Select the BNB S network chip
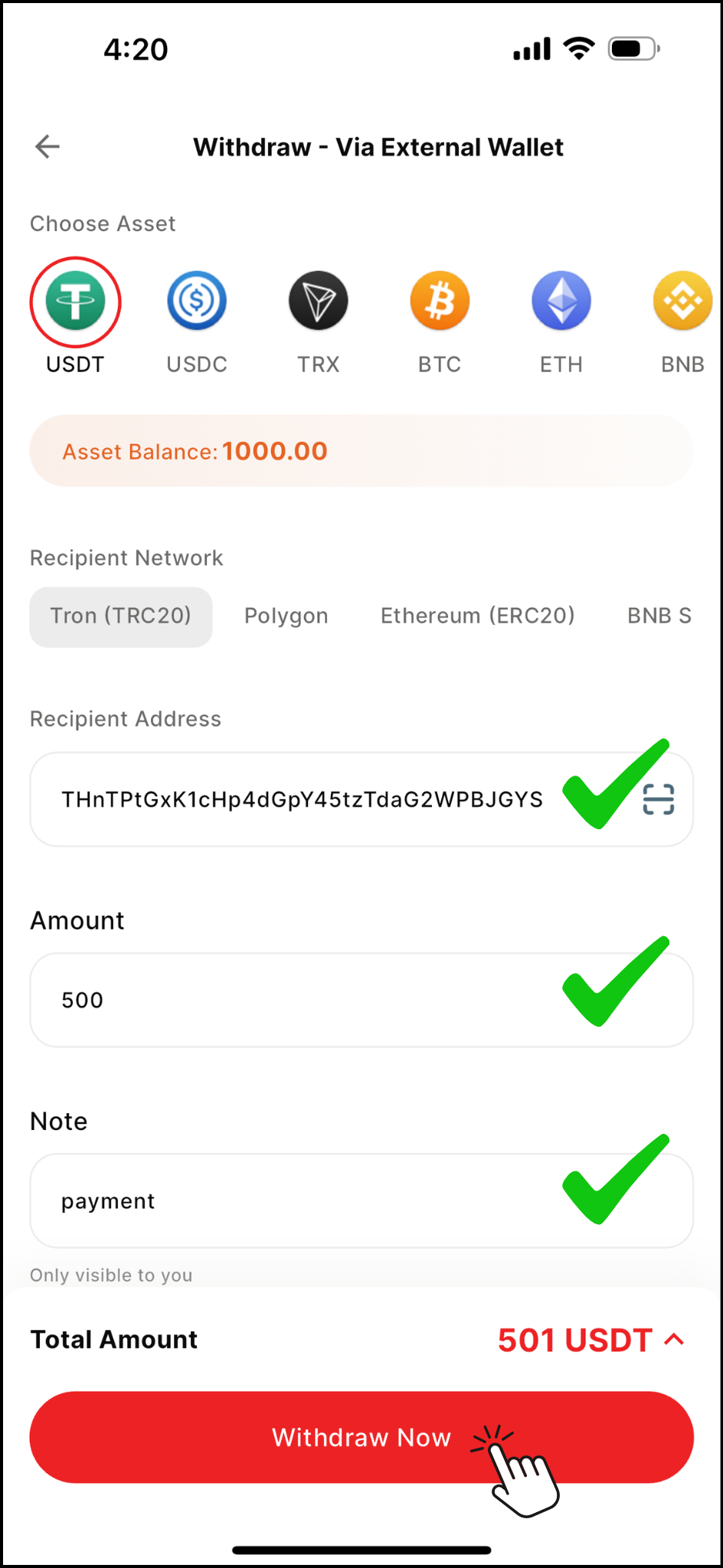This screenshot has width=723, height=1568. click(x=659, y=616)
